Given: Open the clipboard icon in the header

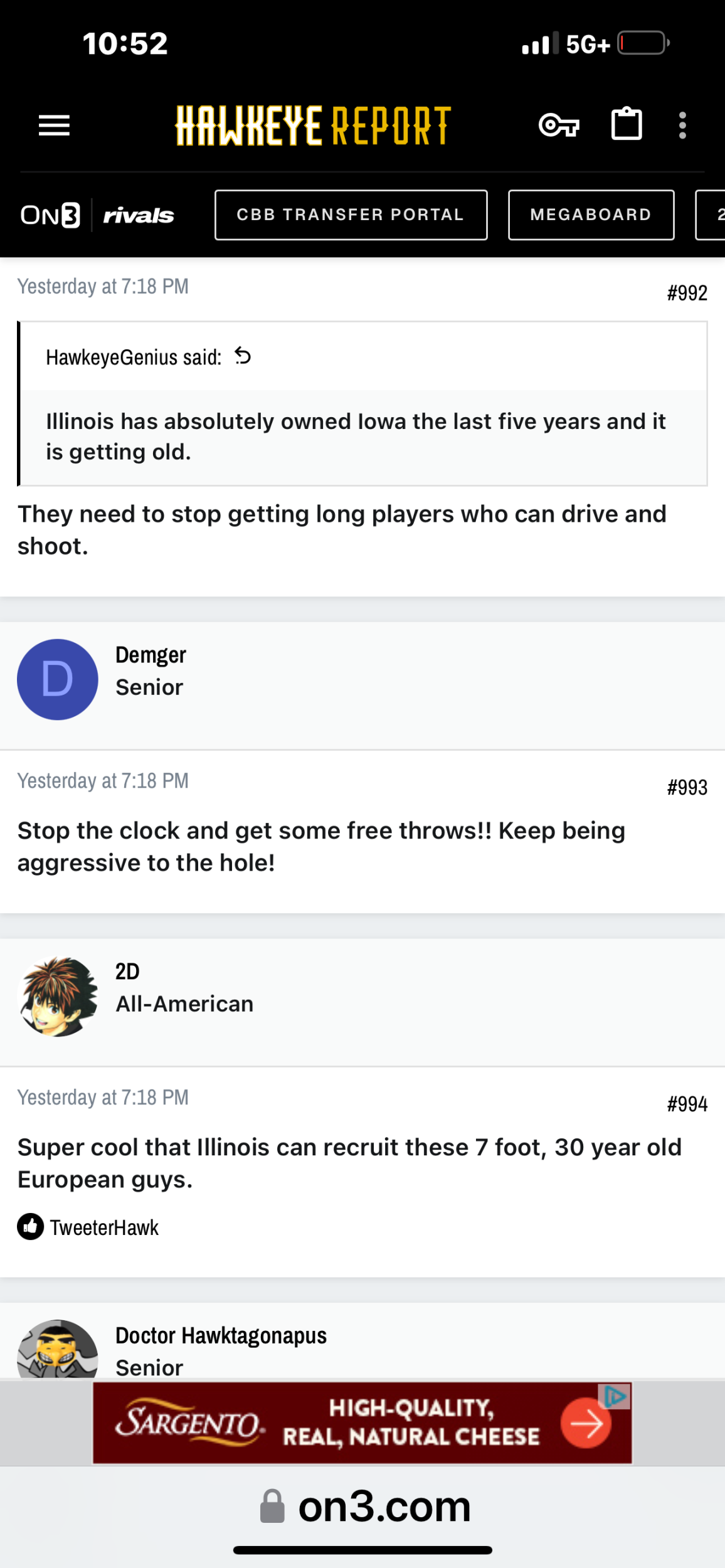Looking at the screenshot, I should coord(627,124).
